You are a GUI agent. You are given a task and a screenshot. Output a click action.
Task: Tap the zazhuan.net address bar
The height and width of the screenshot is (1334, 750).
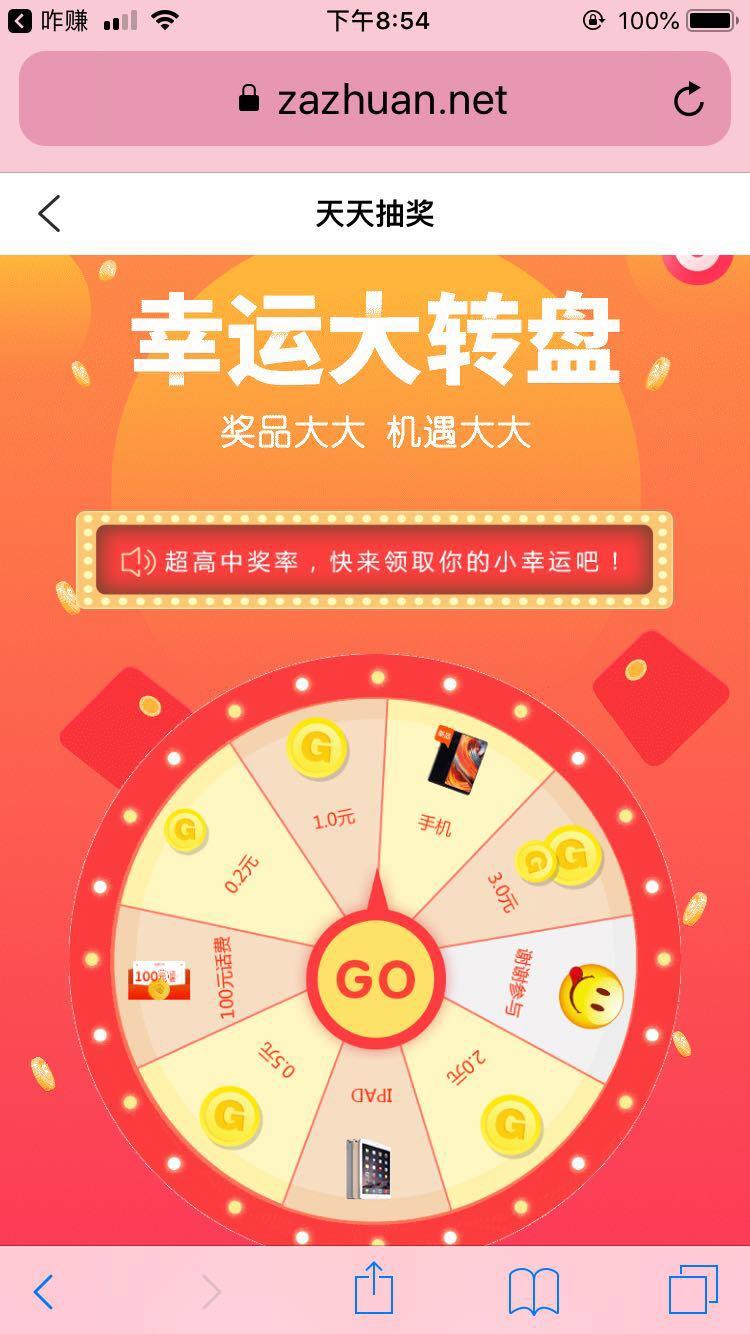coord(375,99)
